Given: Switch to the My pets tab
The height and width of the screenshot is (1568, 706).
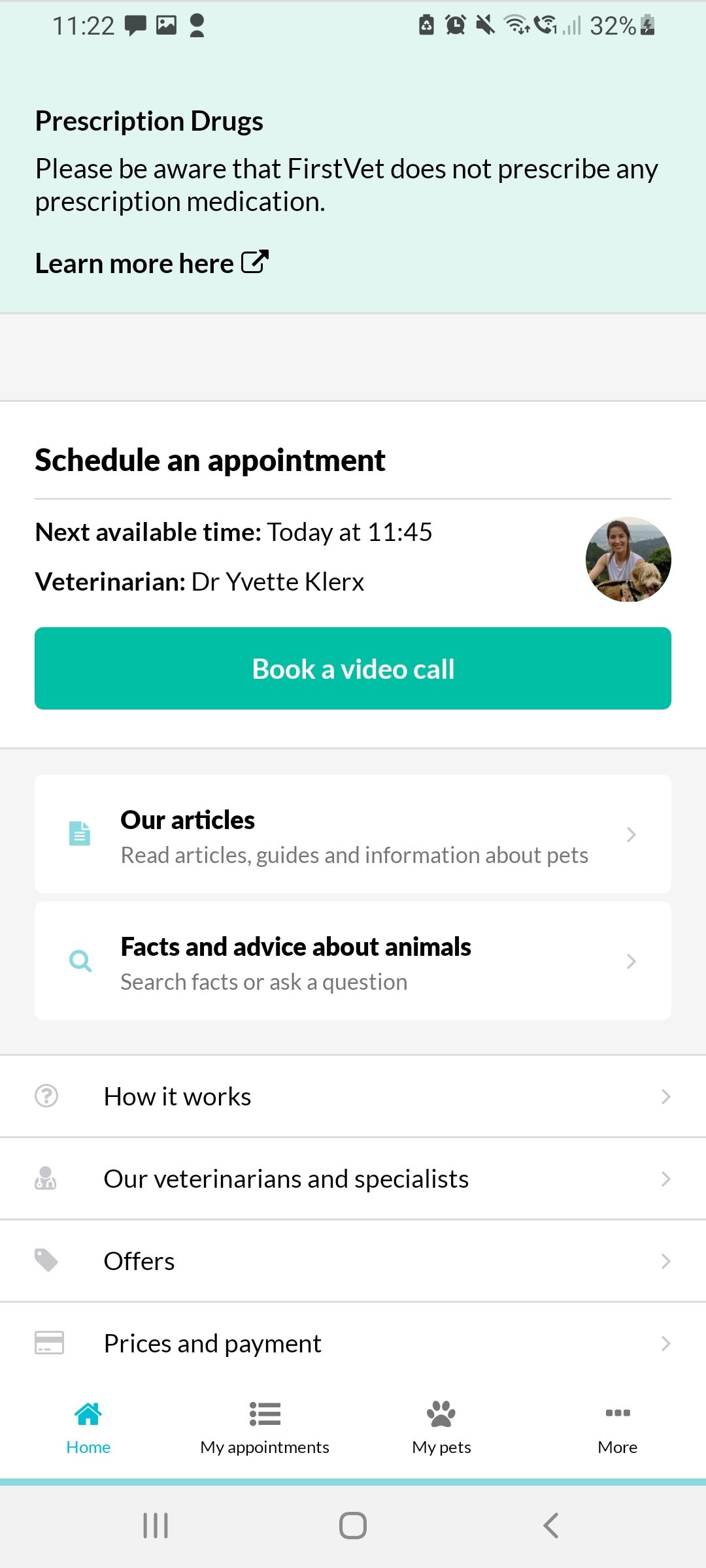Looking at the screenshot, I should 441,1428.
